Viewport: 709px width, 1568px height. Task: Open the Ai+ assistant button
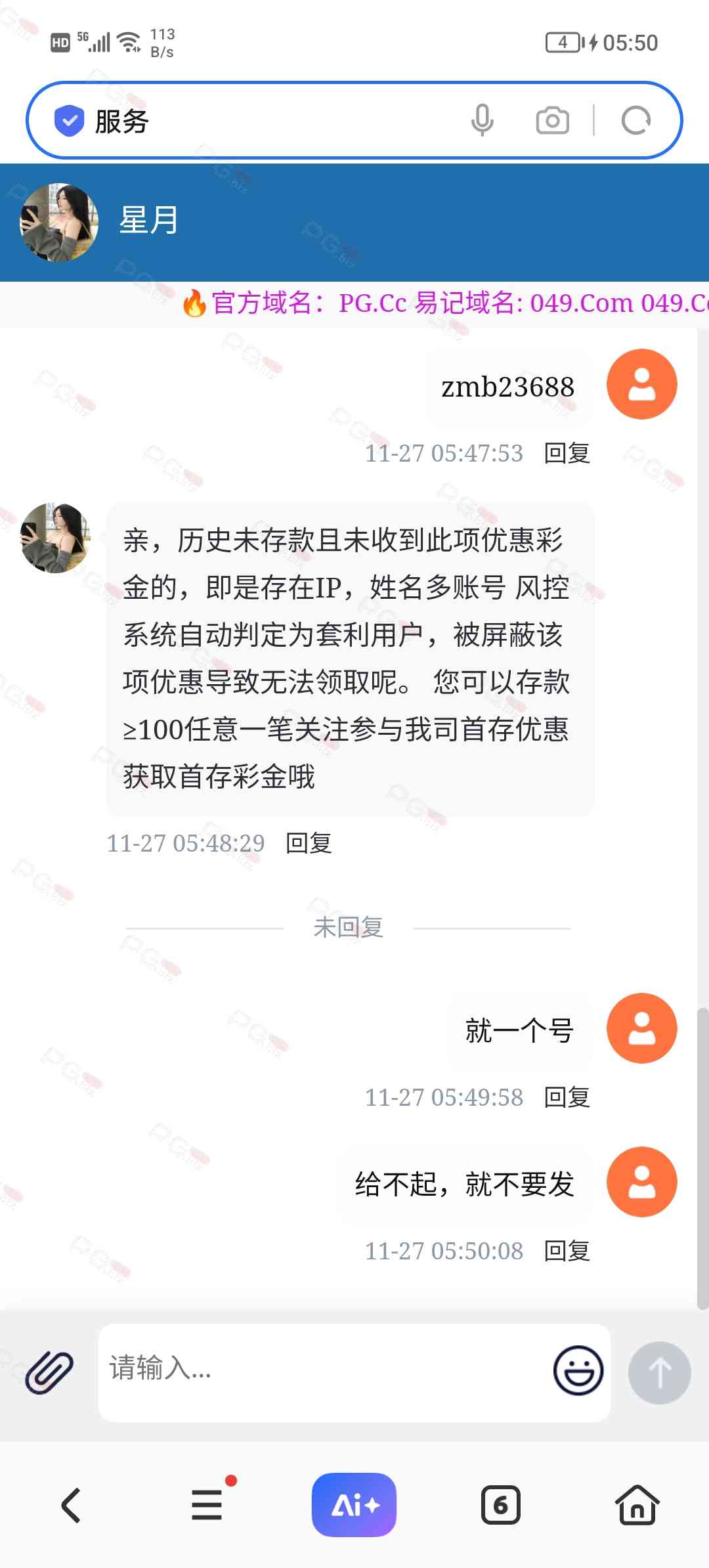coord(354,1505)
